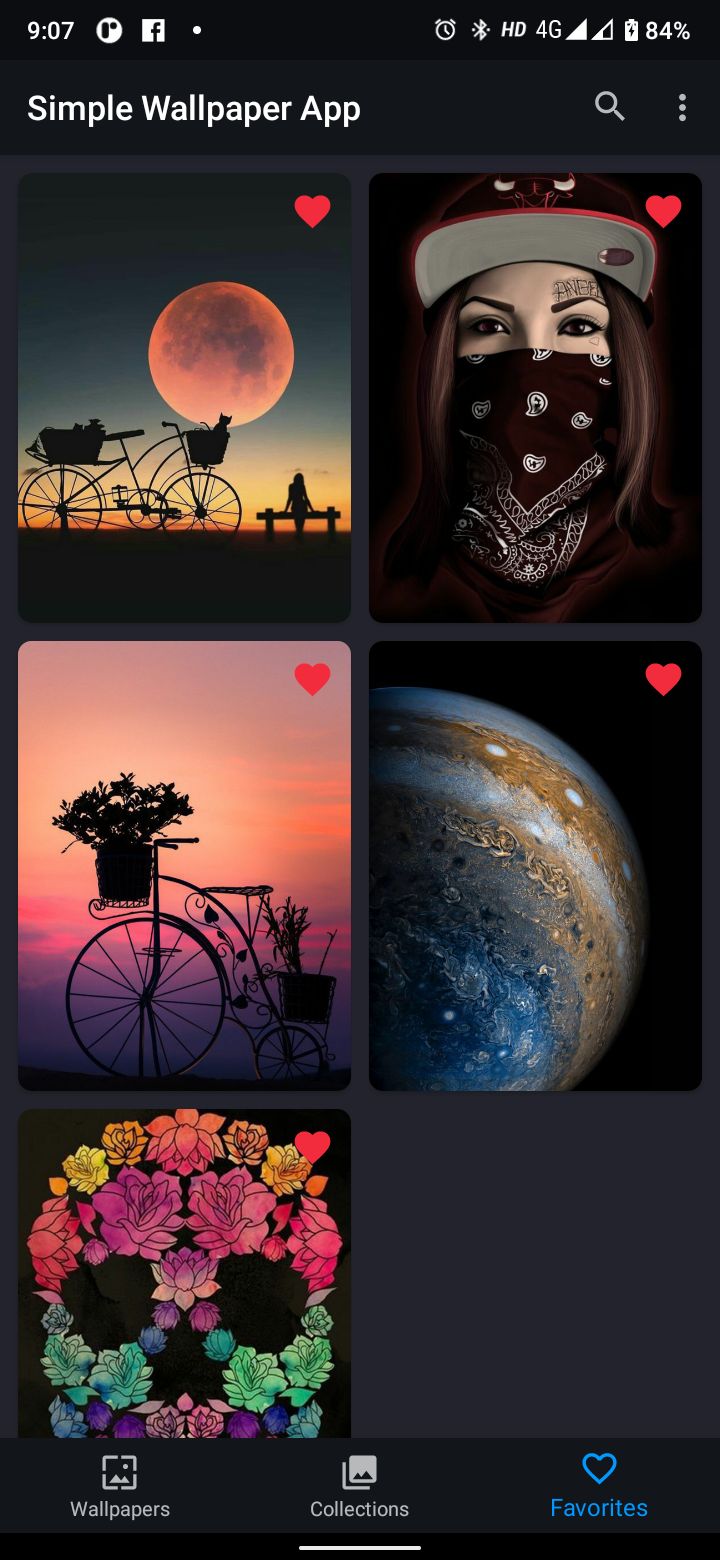
Task: Switch to the Collections tab
Action: click(359, 1486)
